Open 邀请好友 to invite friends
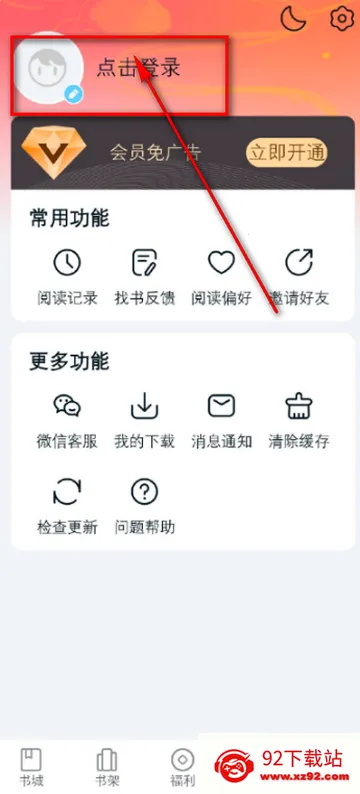 pos(299,277)
